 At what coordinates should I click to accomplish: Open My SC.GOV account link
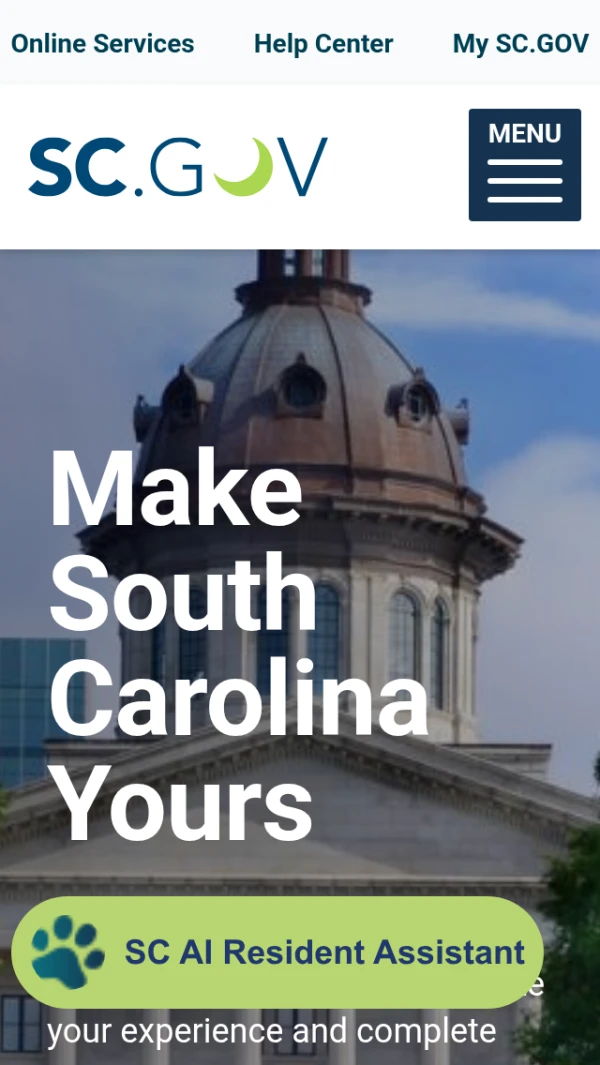[x=520, y=44]
